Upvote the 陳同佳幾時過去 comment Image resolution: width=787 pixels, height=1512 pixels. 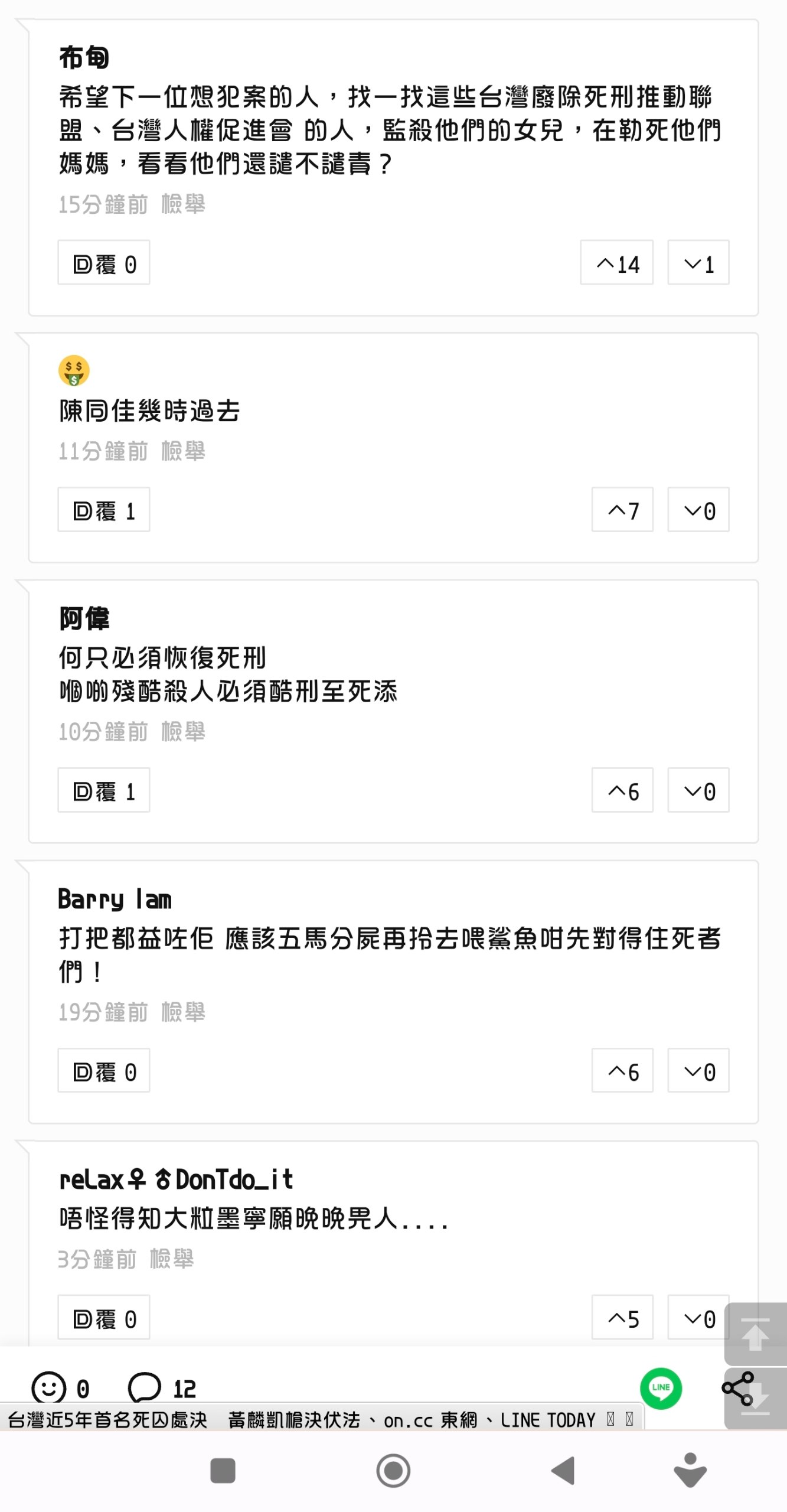(622, 510)
